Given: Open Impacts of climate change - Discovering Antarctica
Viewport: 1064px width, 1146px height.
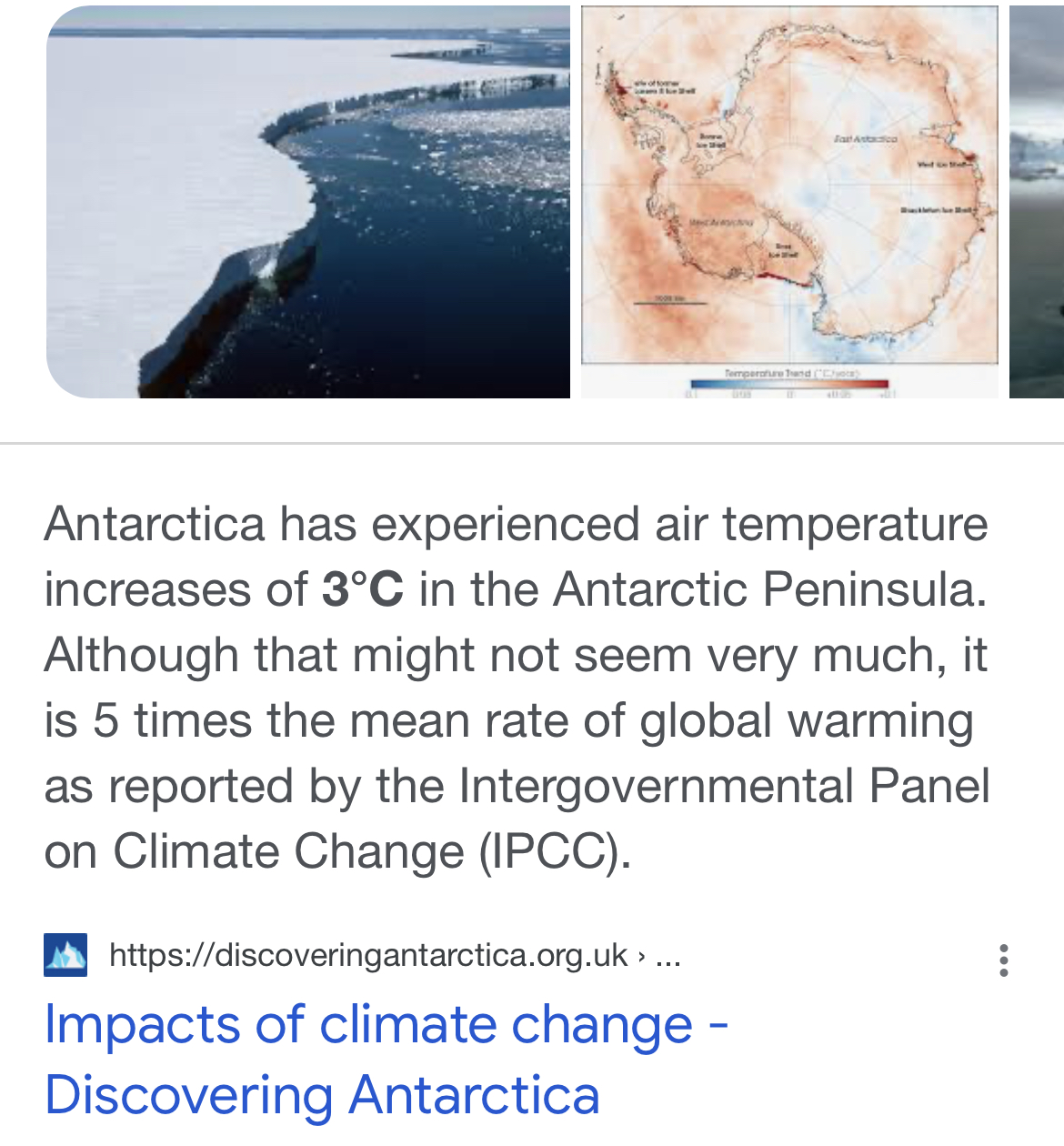Looking at the screenshot, I should [x=386, y=1059].
